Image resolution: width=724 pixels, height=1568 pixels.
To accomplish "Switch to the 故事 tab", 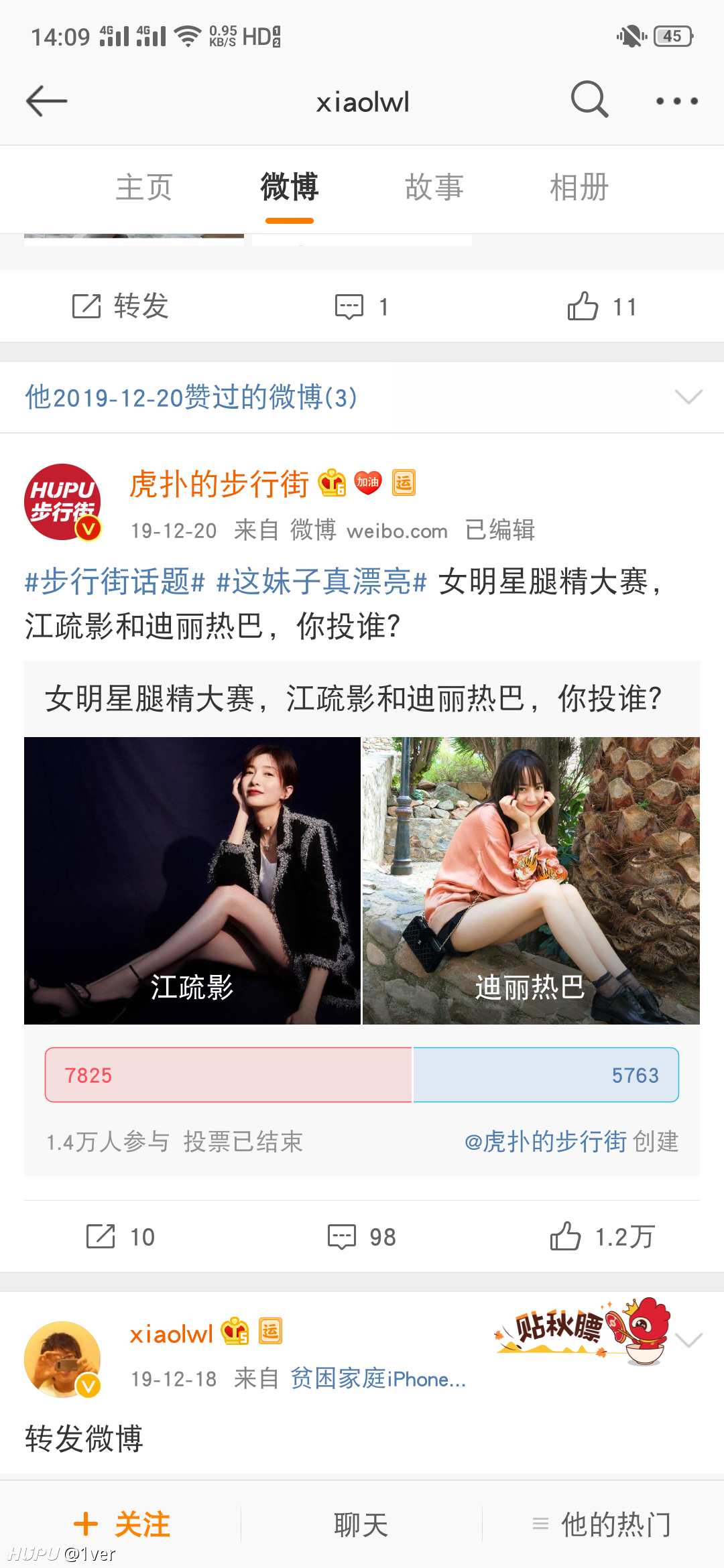I will pos(434,187).
